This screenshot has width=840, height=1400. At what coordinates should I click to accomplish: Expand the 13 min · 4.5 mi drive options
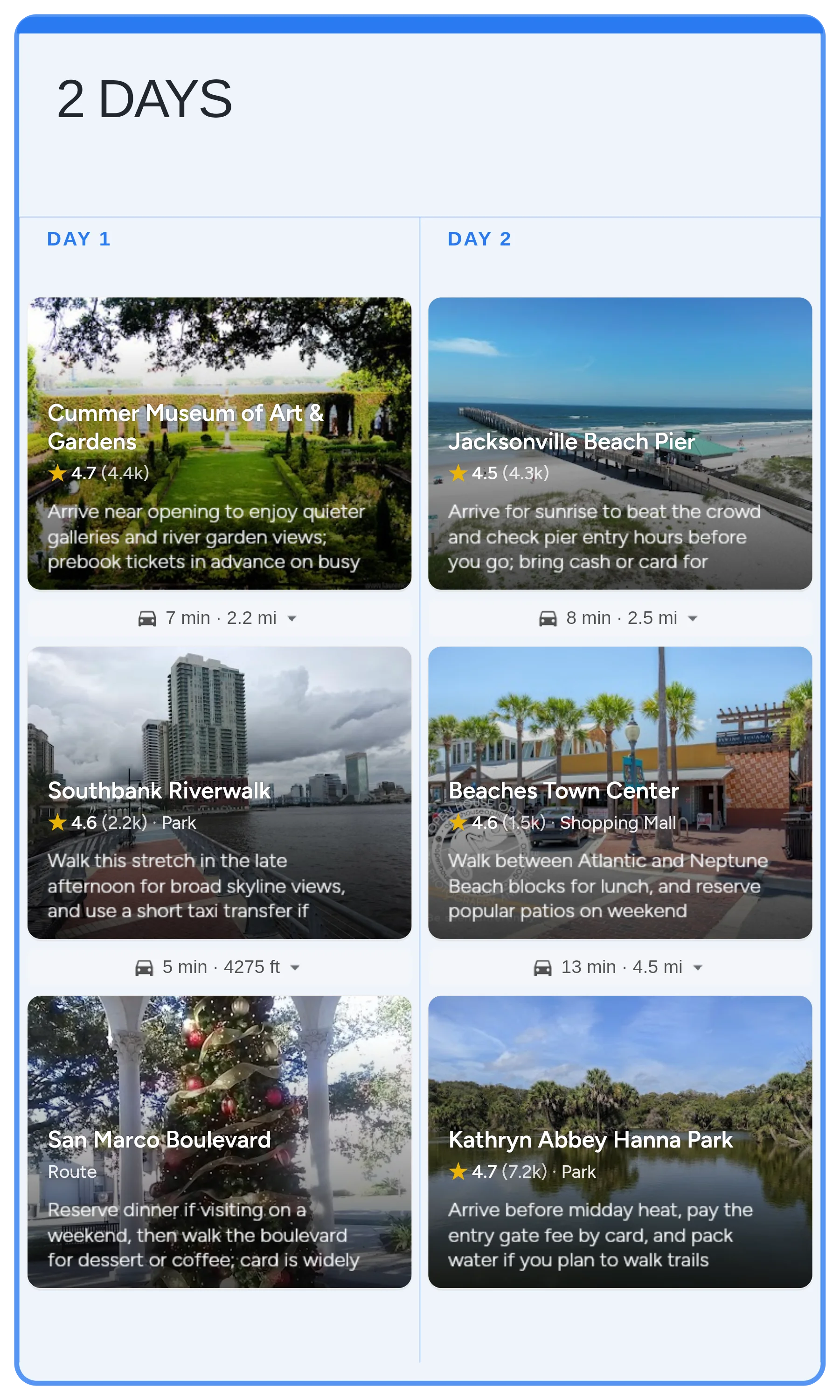[x=697, y=967]
